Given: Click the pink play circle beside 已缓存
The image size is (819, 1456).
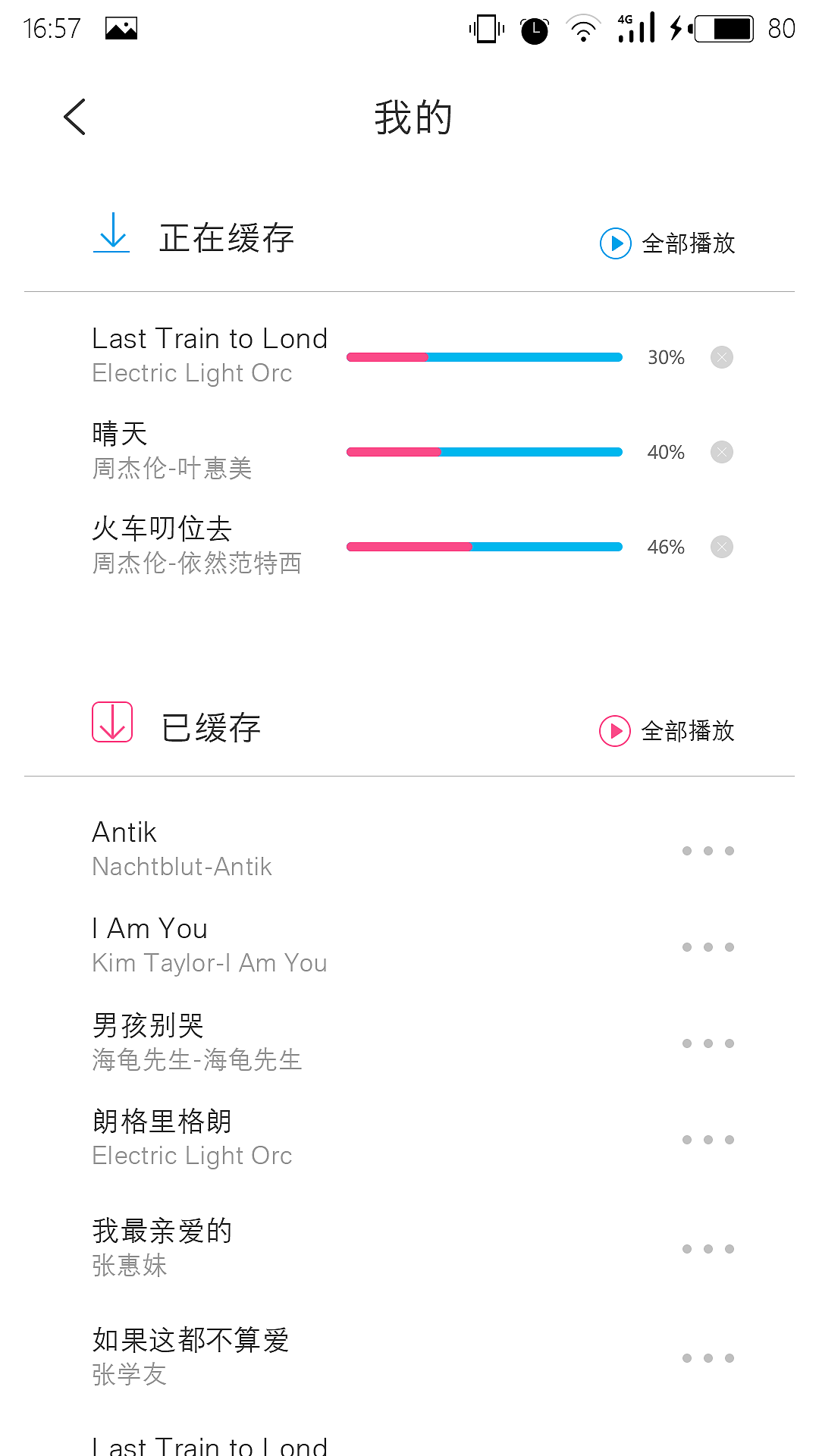Looking at the screenshot, I should (x=616, y=732).
